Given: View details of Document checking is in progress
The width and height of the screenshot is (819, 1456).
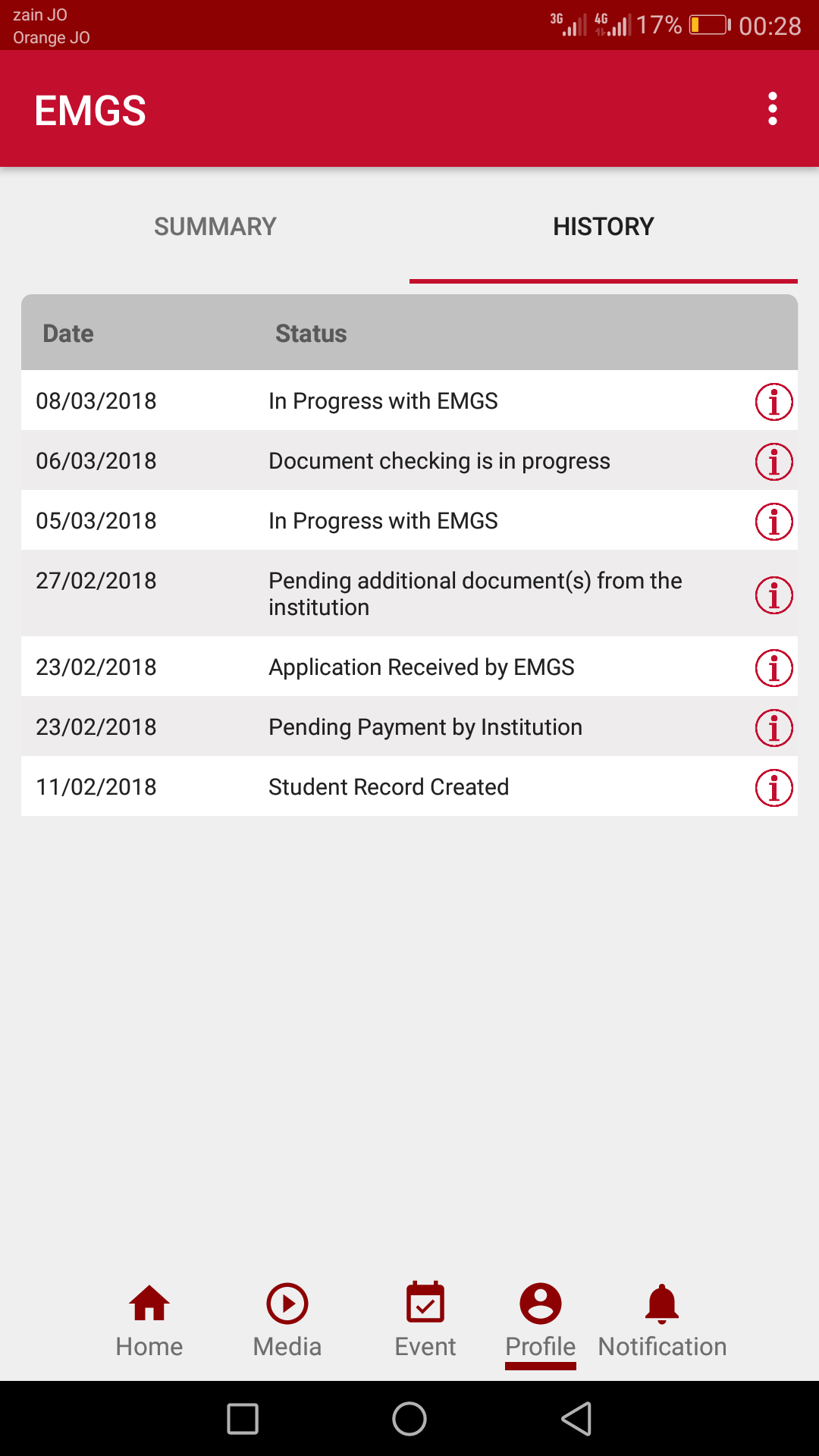Looking at the screenshot, I should [773, 461].
